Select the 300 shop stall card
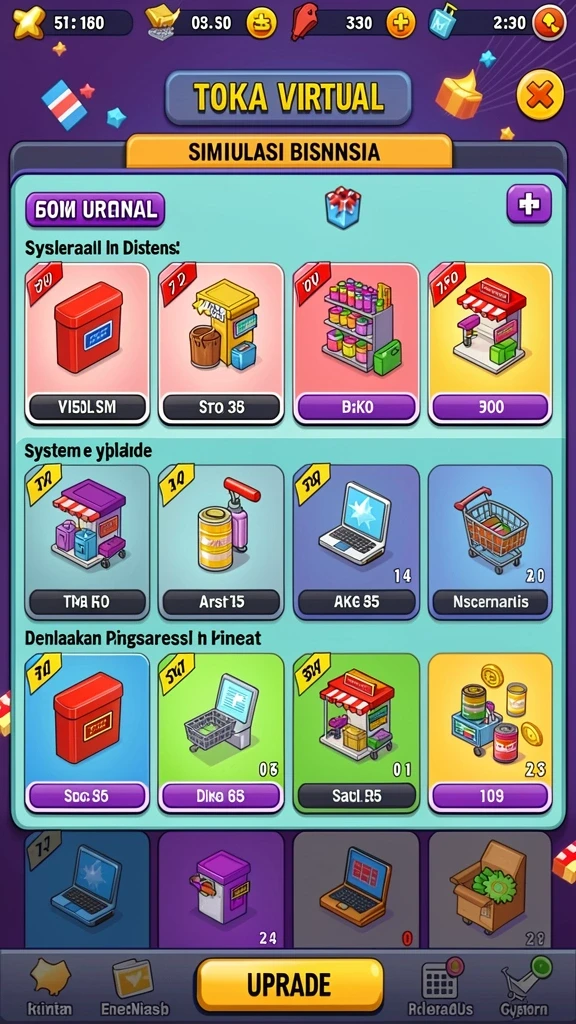576x1024 pixels. (x=490, y=344)
